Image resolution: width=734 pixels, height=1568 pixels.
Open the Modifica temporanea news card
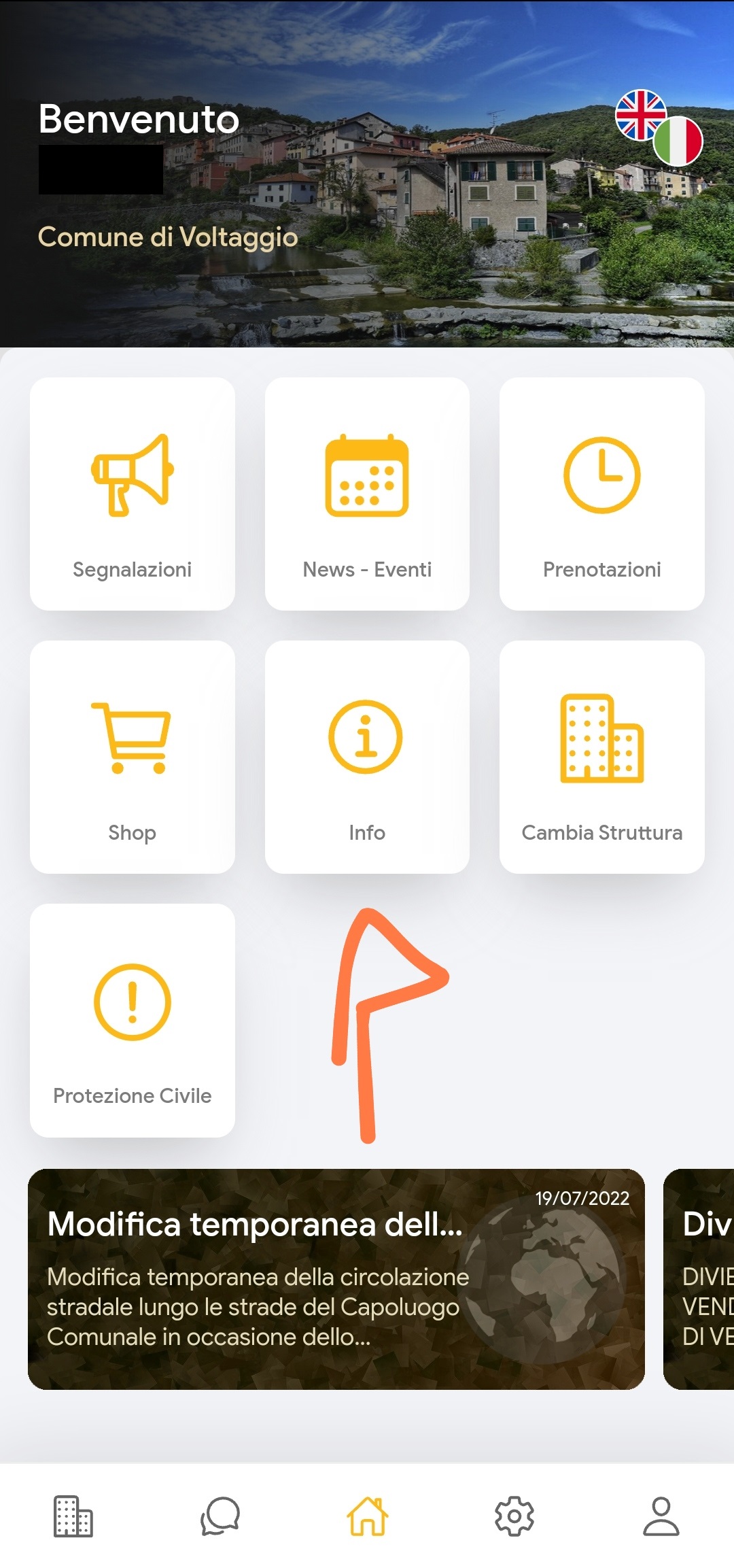coord(336,1279)
